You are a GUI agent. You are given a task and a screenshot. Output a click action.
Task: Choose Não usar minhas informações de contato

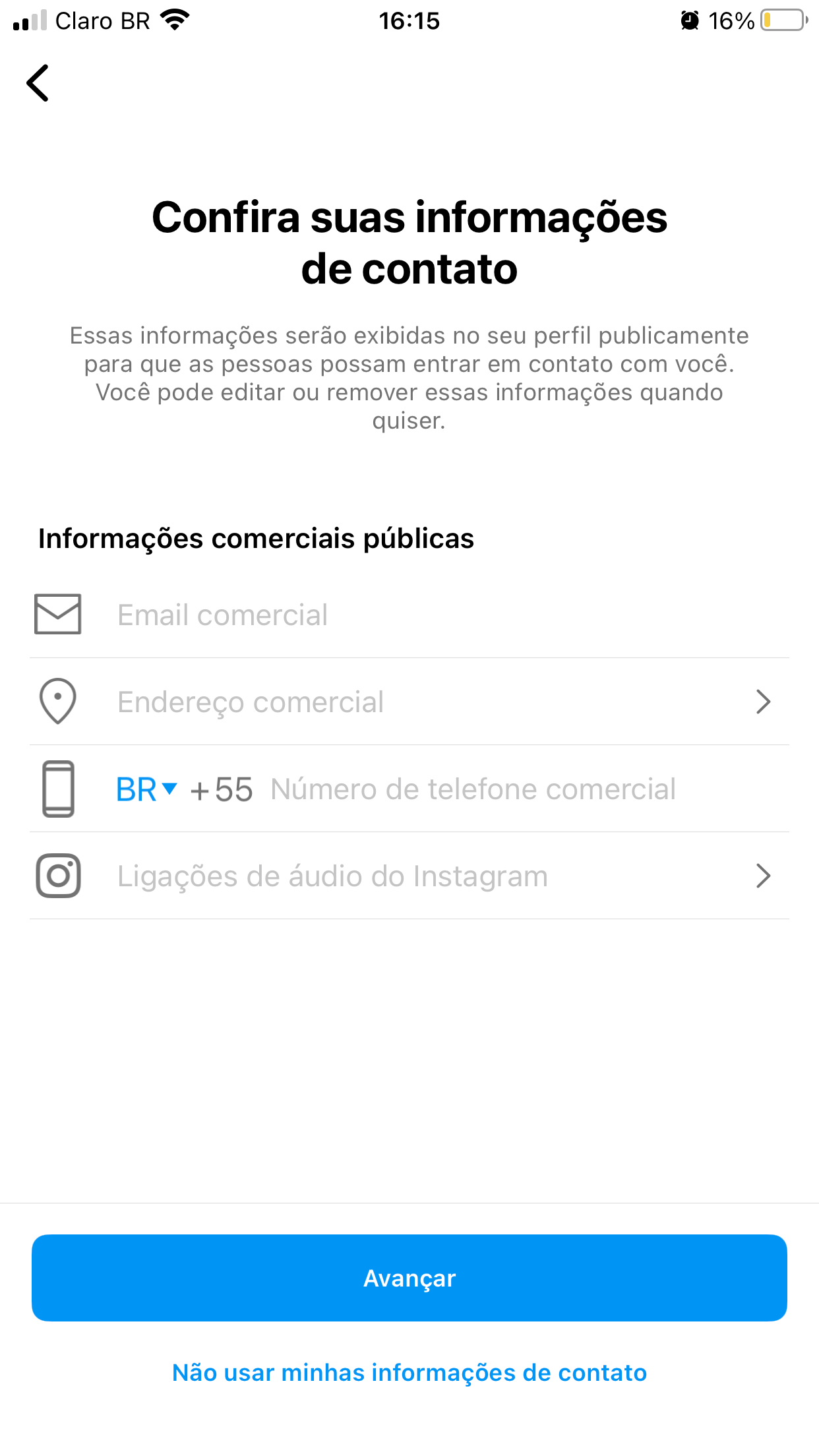point(409,1372)
